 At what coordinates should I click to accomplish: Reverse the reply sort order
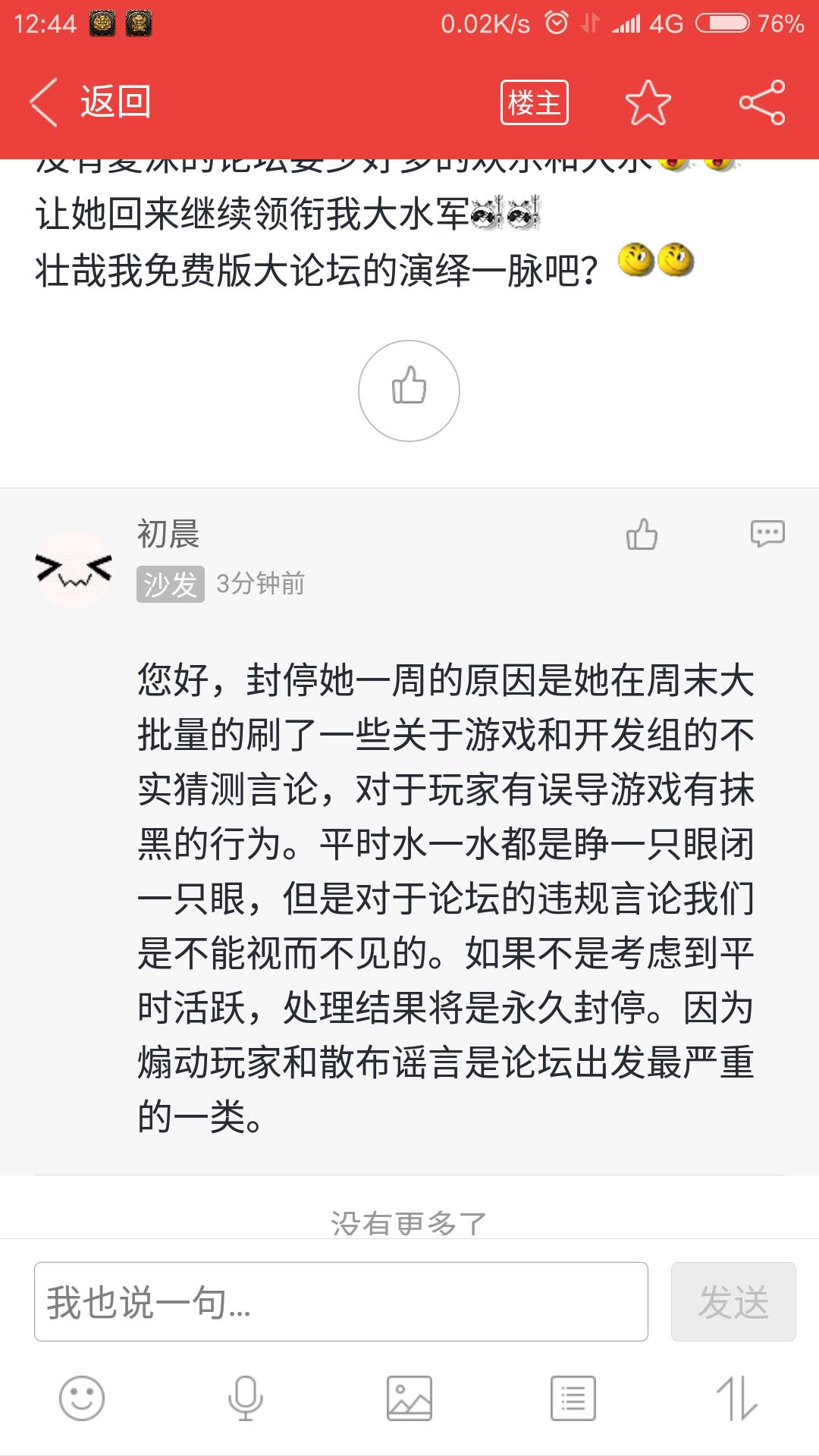point(736,1398)
